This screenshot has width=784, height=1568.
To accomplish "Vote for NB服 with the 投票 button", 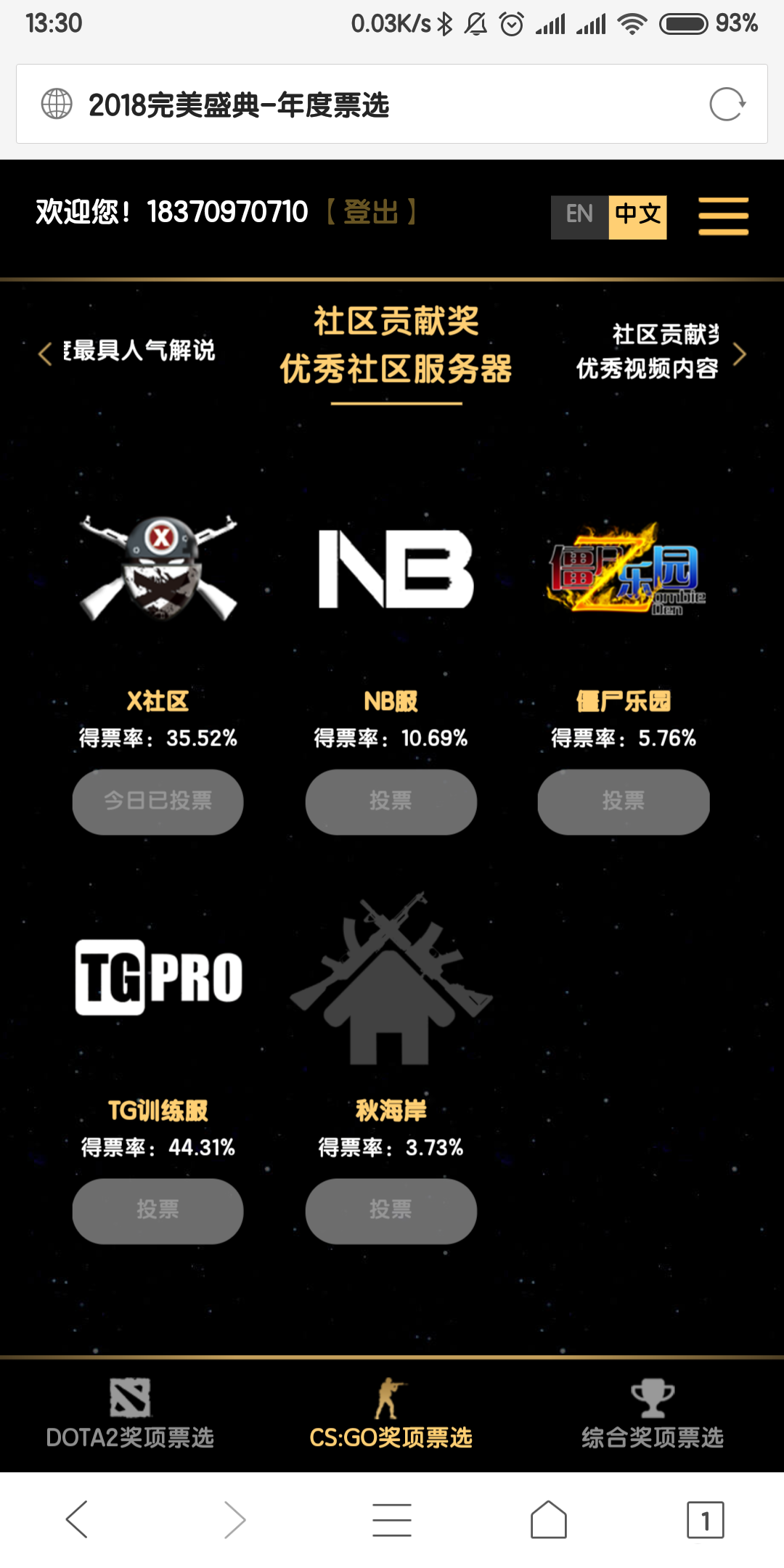I will point(391,801).
